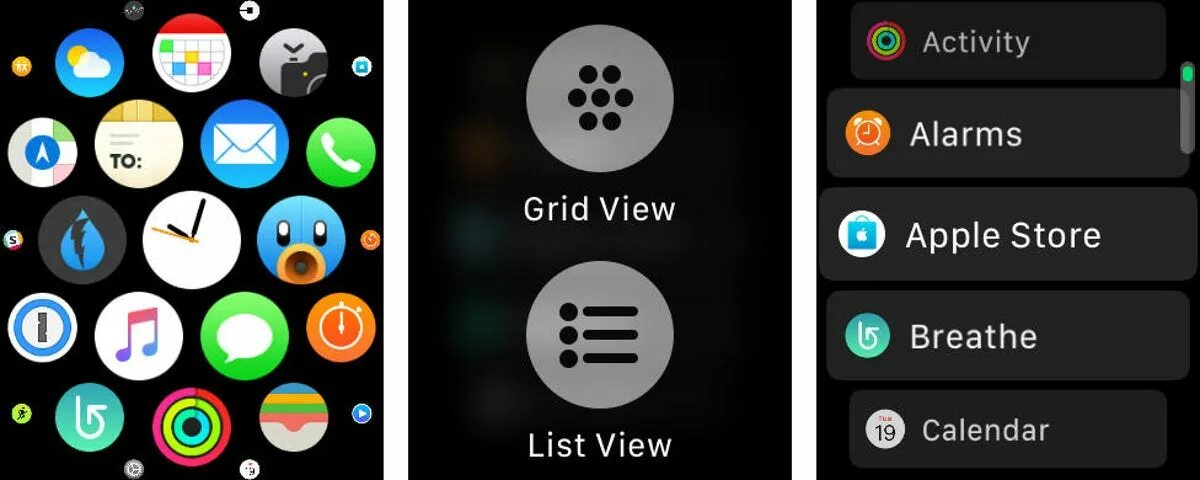Open the Breathe app row

(x=1005, y=336)
